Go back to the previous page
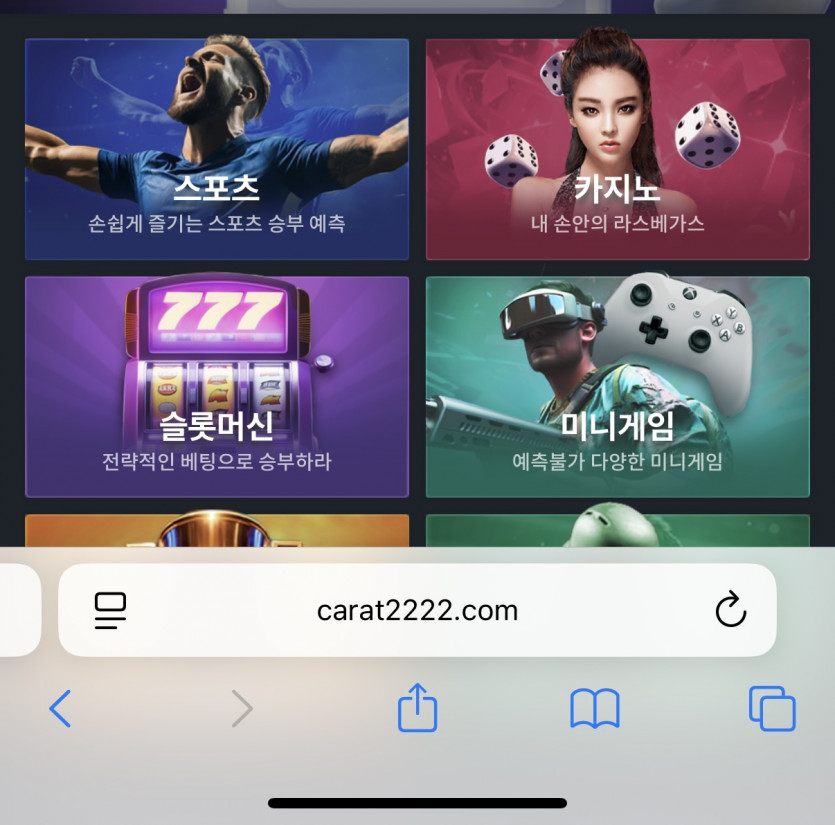This screenshot has width=835, height=825. coord(60,709)
